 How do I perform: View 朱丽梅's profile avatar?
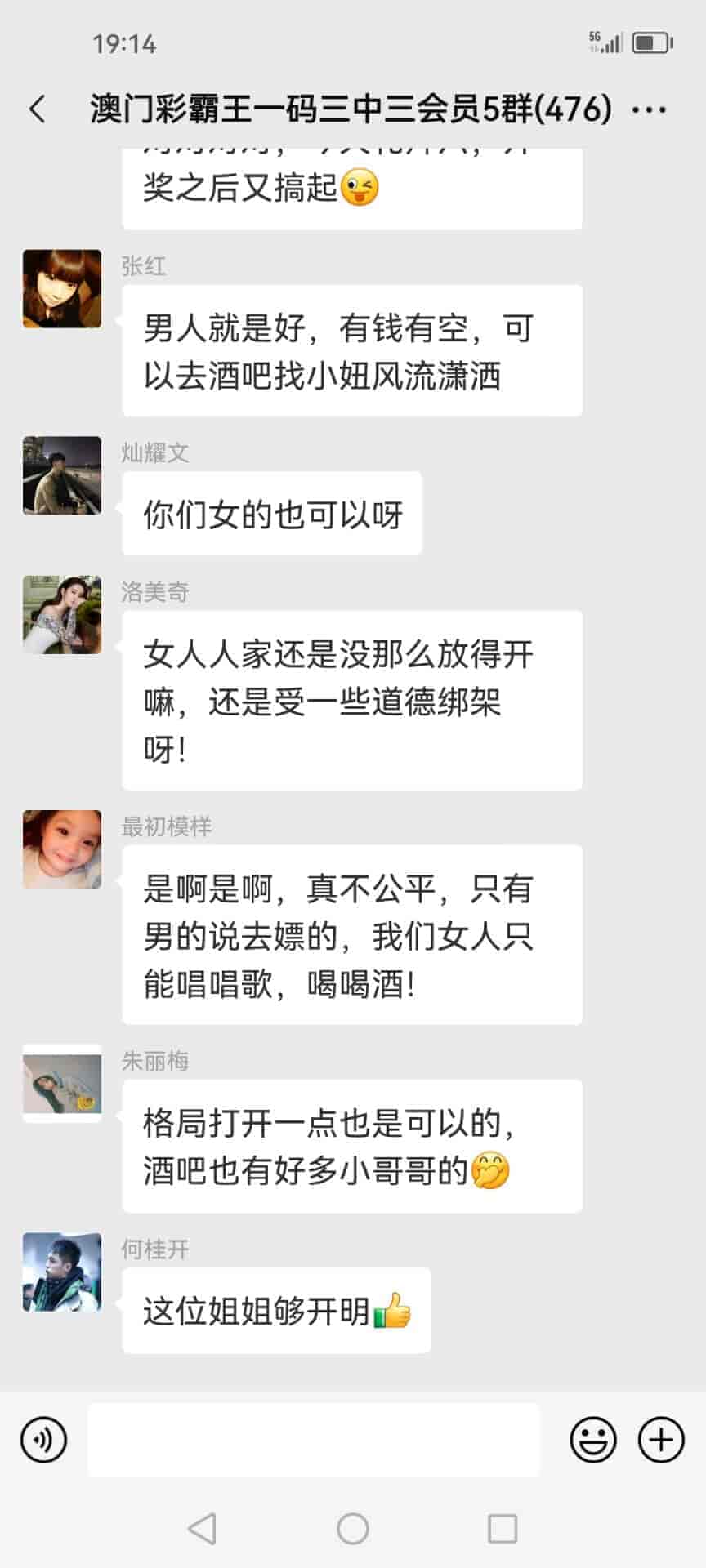click(62, 1084)
